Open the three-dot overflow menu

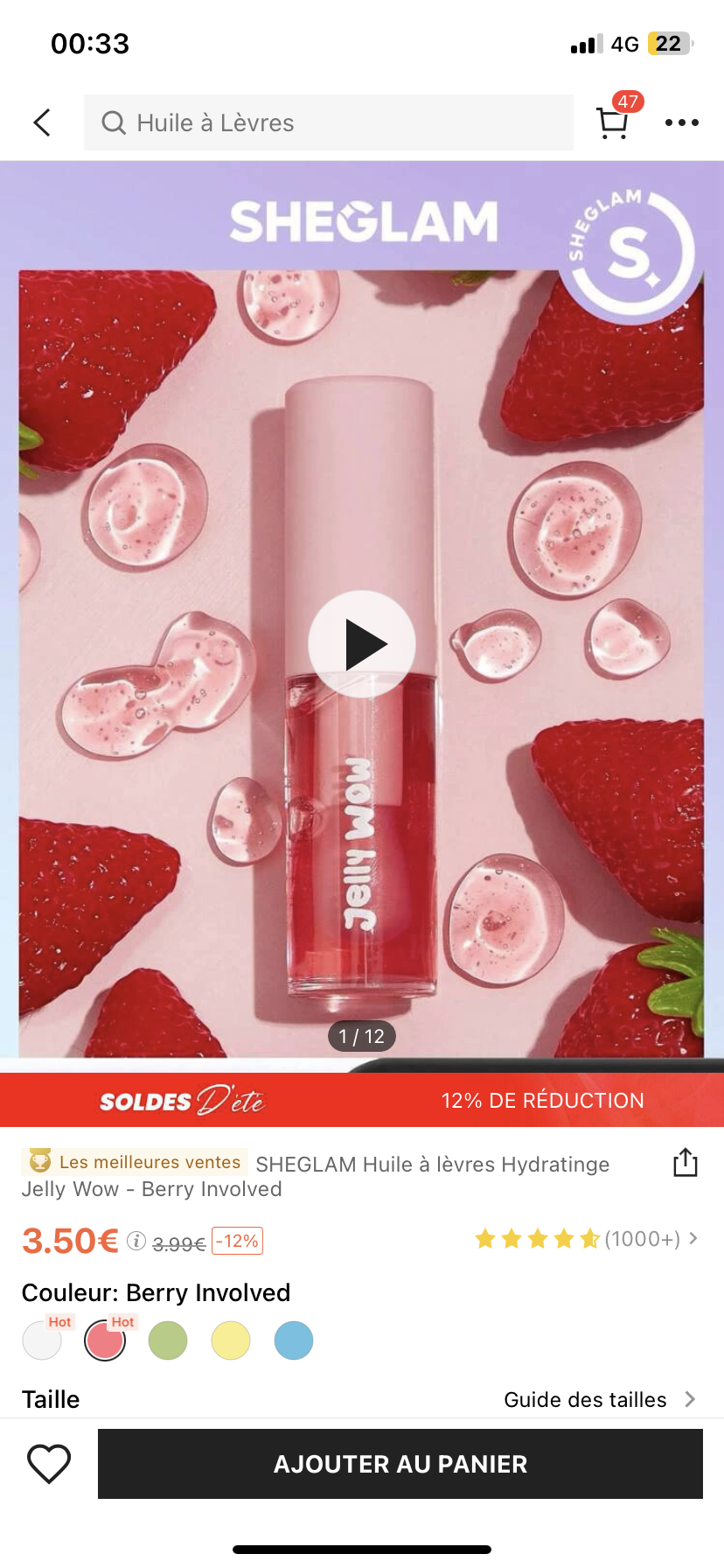coord(681,122)
